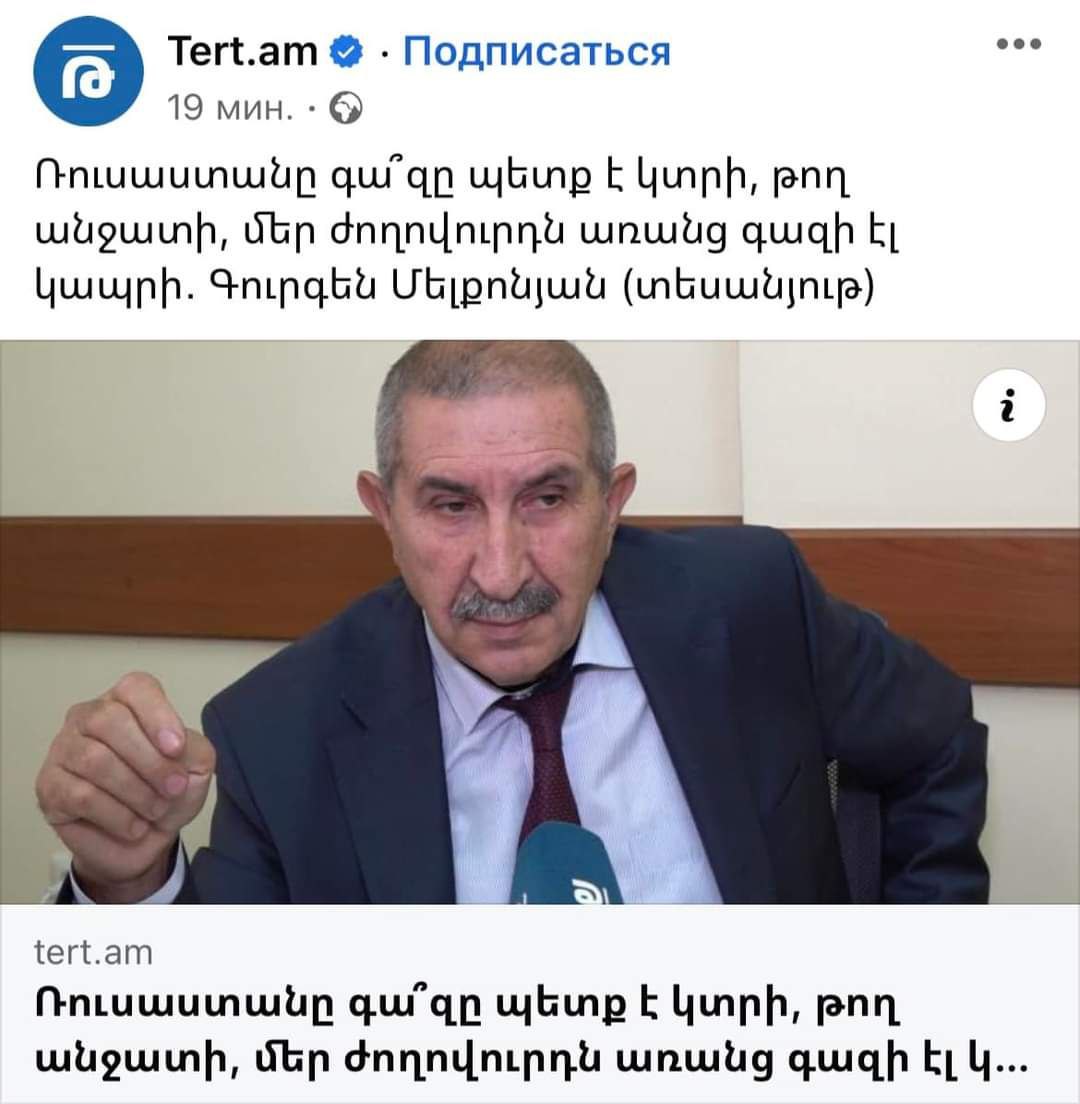
Task: Tap Подписаться to follow Tert.am
Action: click(536, 51)
